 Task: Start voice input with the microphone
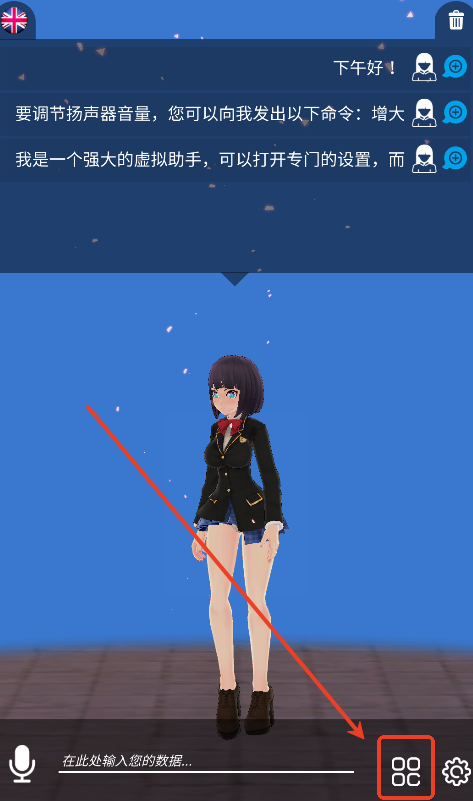click(22, 764)
